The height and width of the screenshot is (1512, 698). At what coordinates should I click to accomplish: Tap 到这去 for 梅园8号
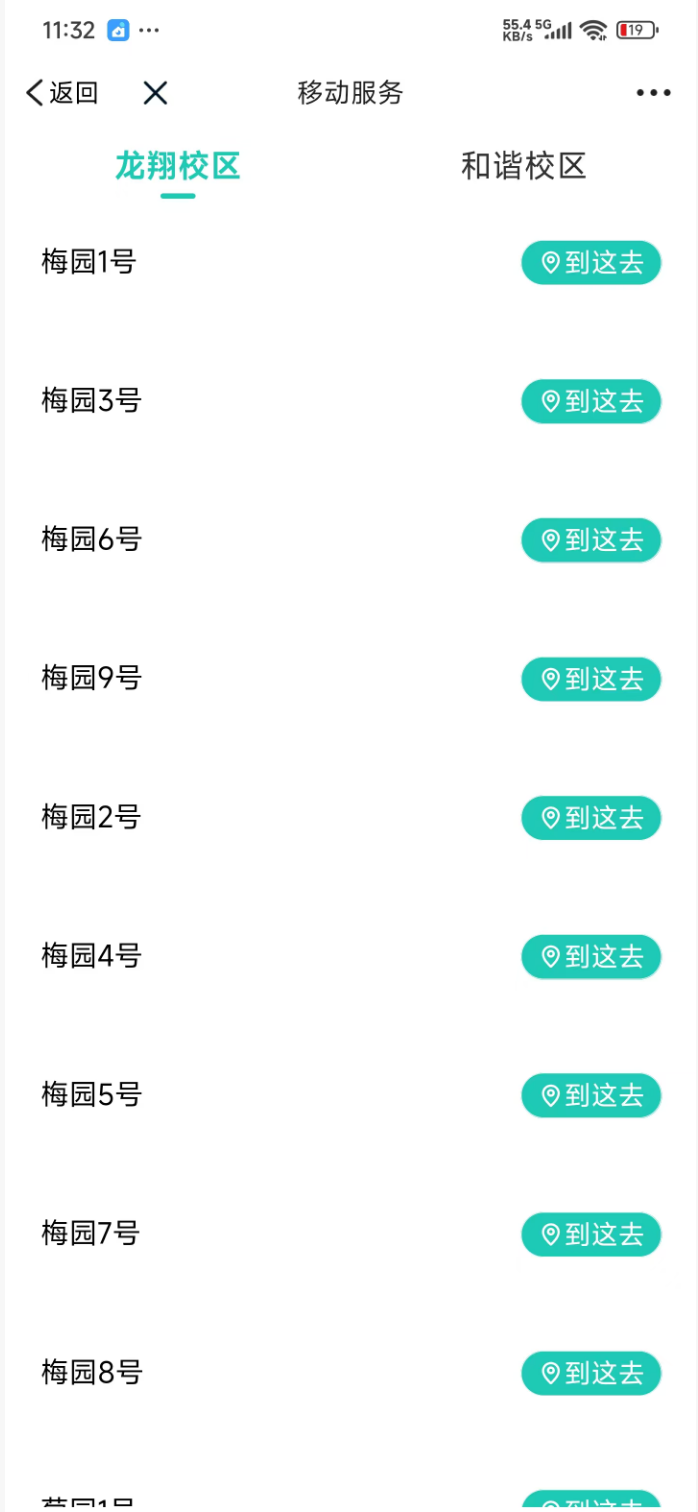click(x=591, y=1373)
